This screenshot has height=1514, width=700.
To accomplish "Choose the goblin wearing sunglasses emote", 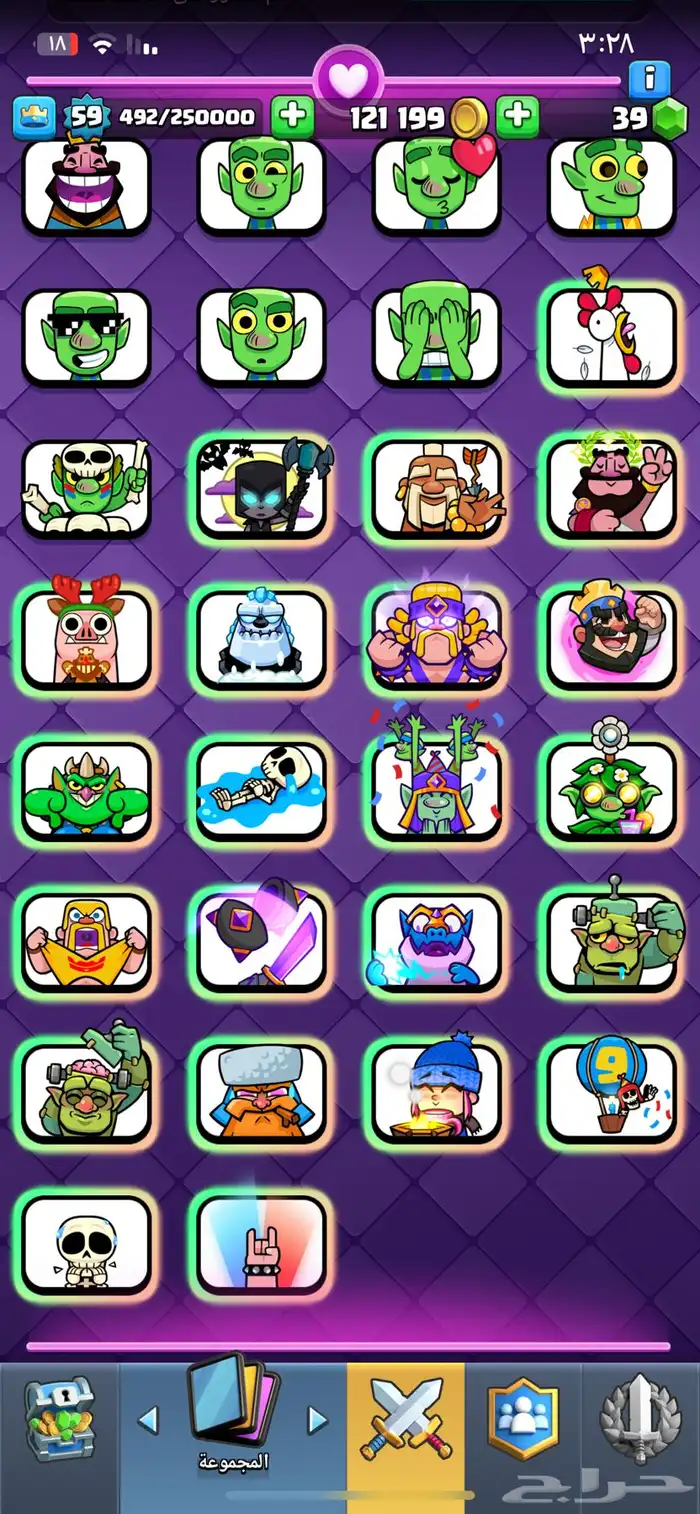I will (86, 338).
